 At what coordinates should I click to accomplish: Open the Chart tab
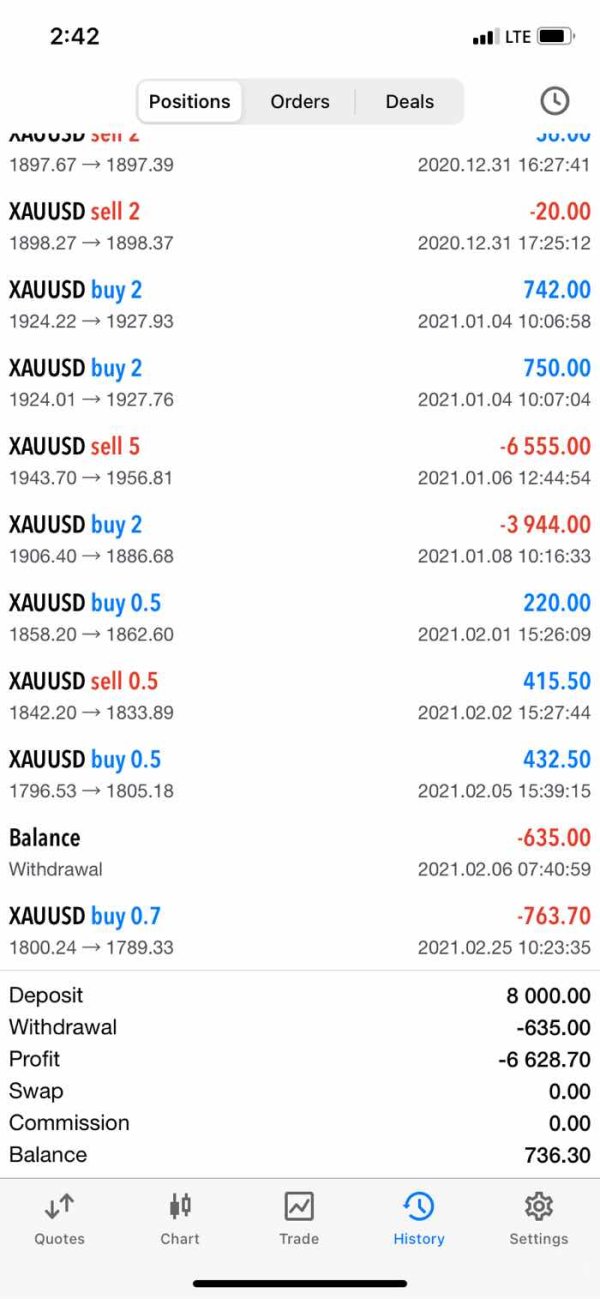coord(180,1219)
